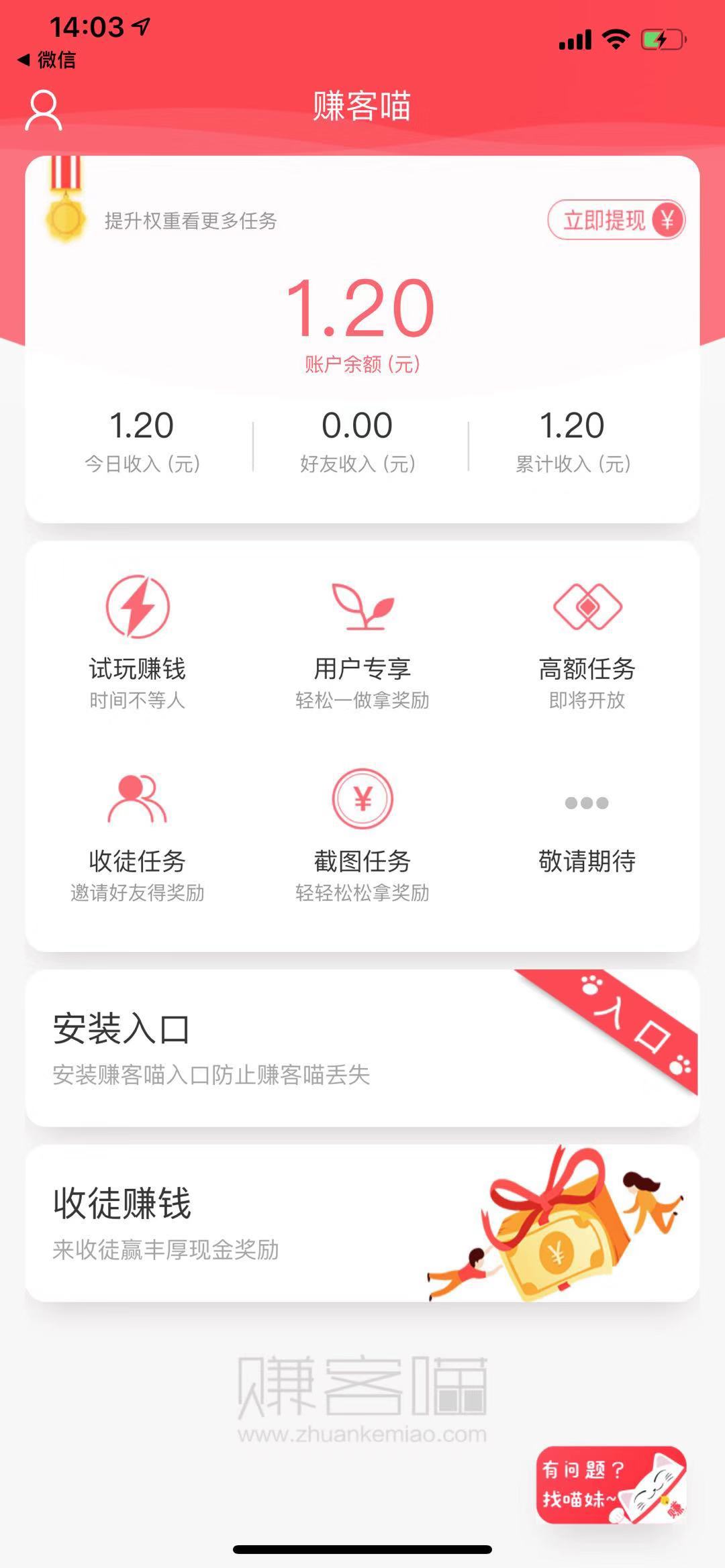The width and height of the screenshot is (725, 1568).
Task: Click 提升权重看更多任务 text link
Action: click(x=191, y=220)
